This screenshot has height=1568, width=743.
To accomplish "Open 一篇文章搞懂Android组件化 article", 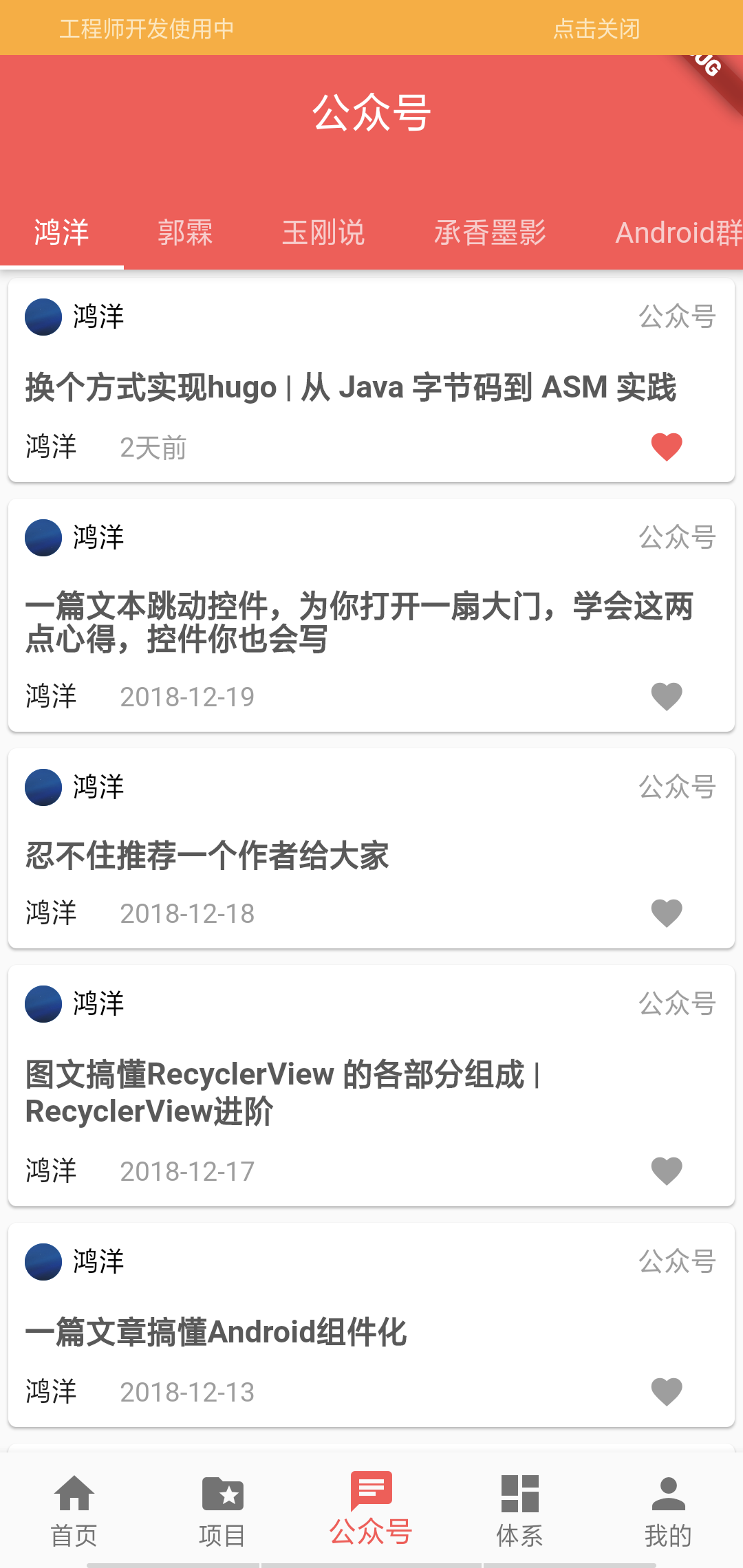I will point(216,1332).
